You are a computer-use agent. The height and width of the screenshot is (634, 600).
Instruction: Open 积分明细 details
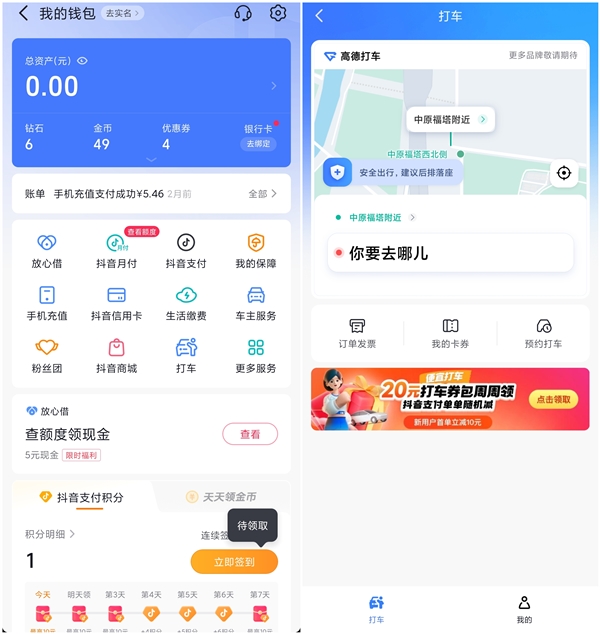(x=50, y=534)
